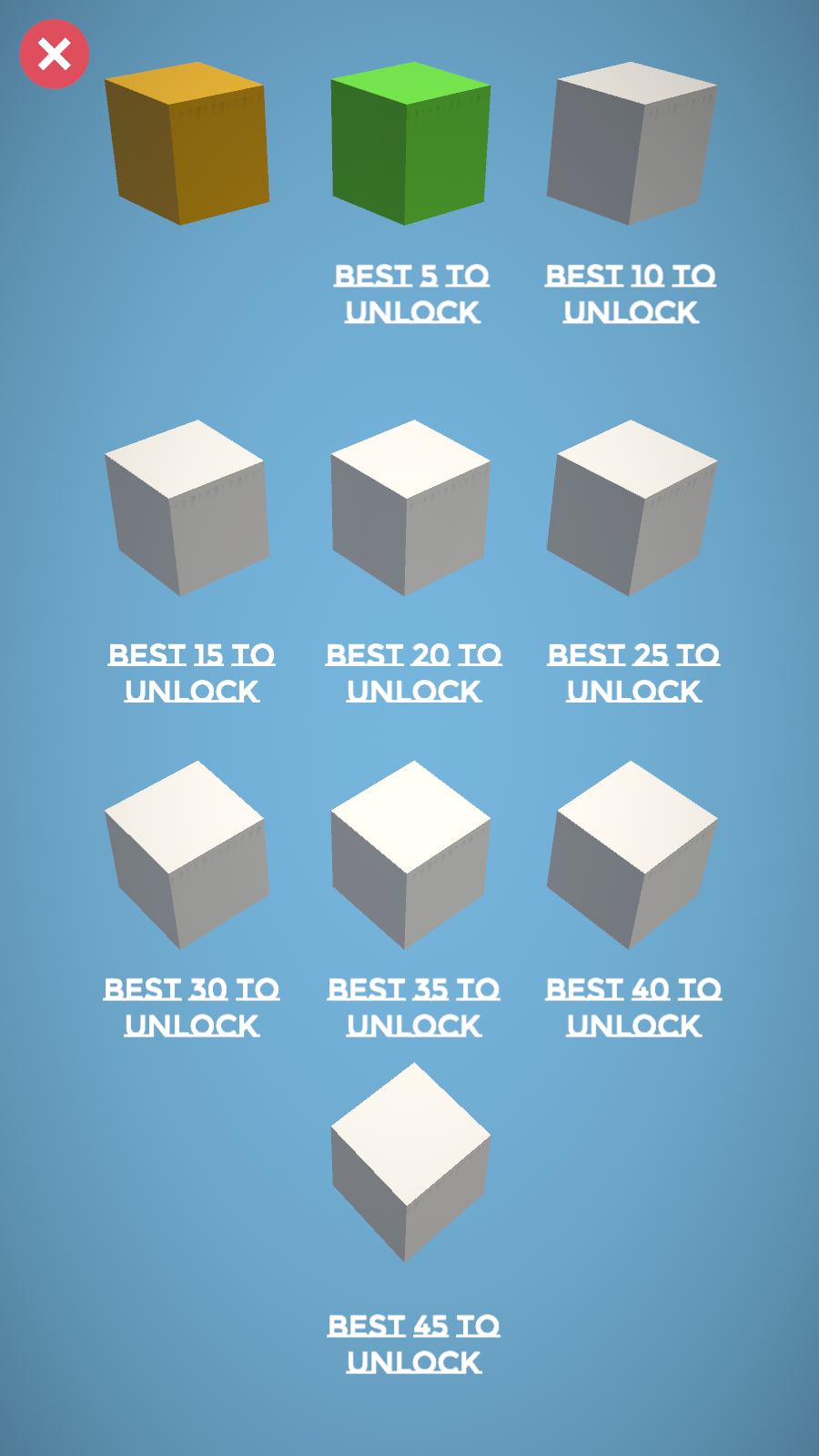Tap the cube above Best 40 to unlock
This screenshot has width=819, height=1456.
(x=632, y=854)
